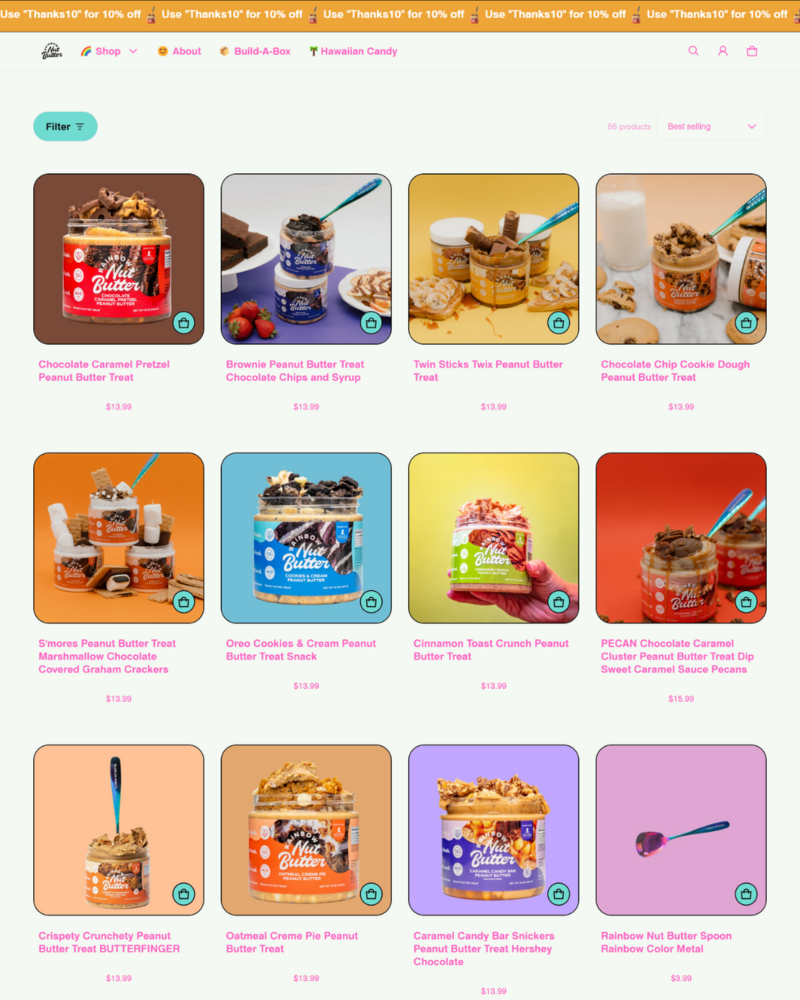Viewport: 800px width, 1000px height.
Task: Open Rainbow Nut Butter Spoon product
Action: point(666,942)
